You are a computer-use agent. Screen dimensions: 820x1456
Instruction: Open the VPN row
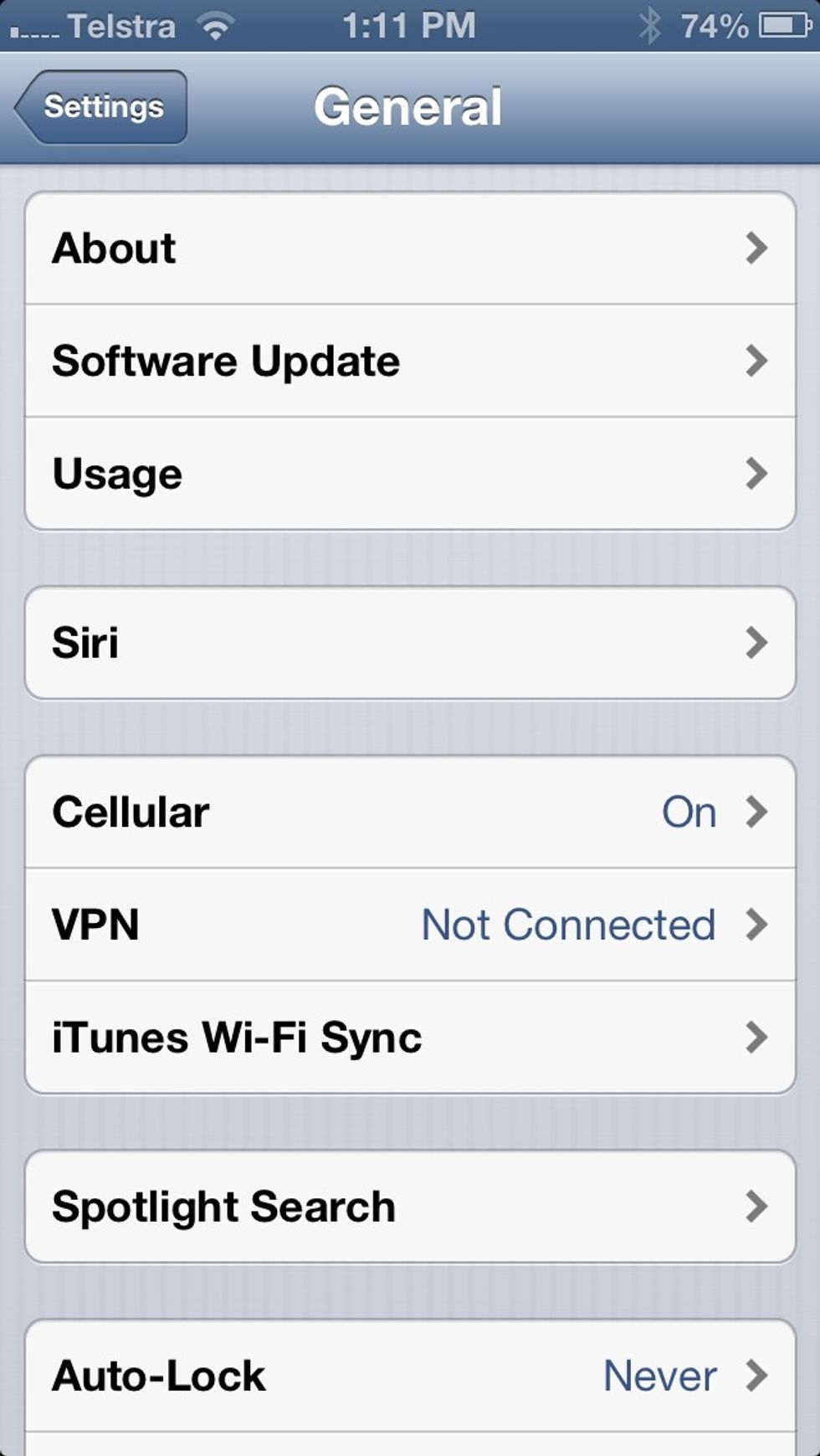click(x=410, y=925)
